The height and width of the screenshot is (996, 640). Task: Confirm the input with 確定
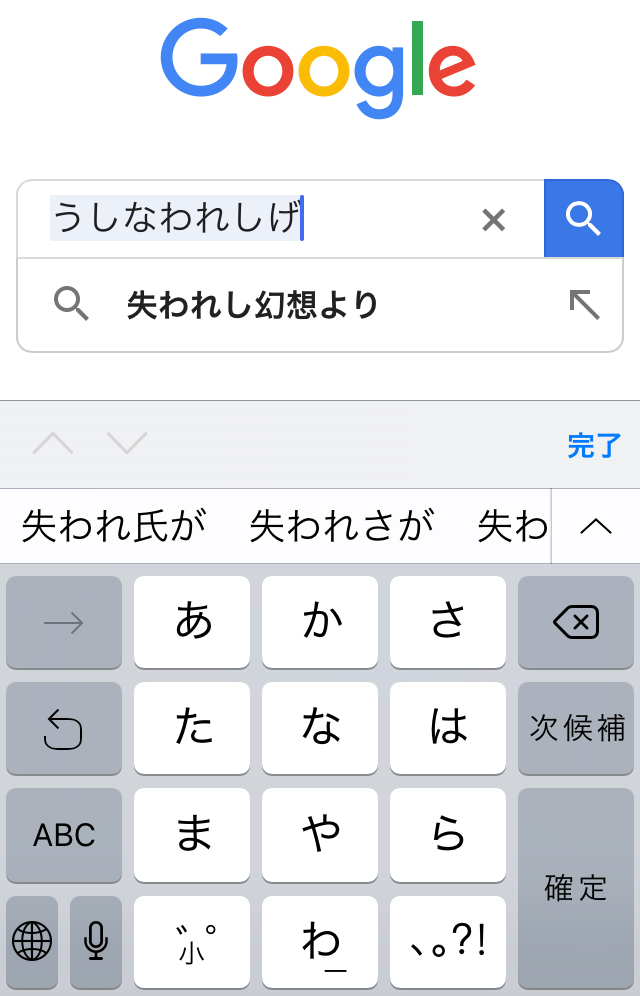coord(576,888)
